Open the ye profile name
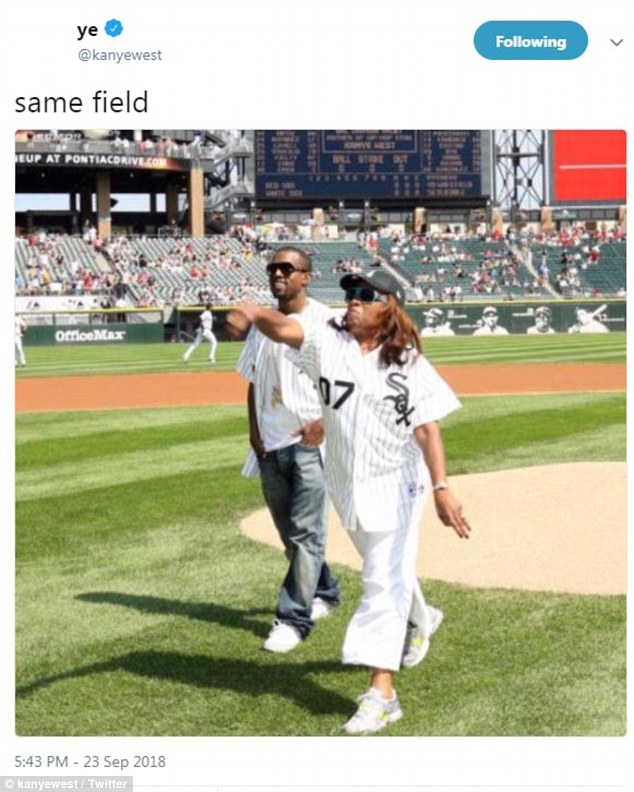This screenshot has width=634, height=792. (88, 31)
